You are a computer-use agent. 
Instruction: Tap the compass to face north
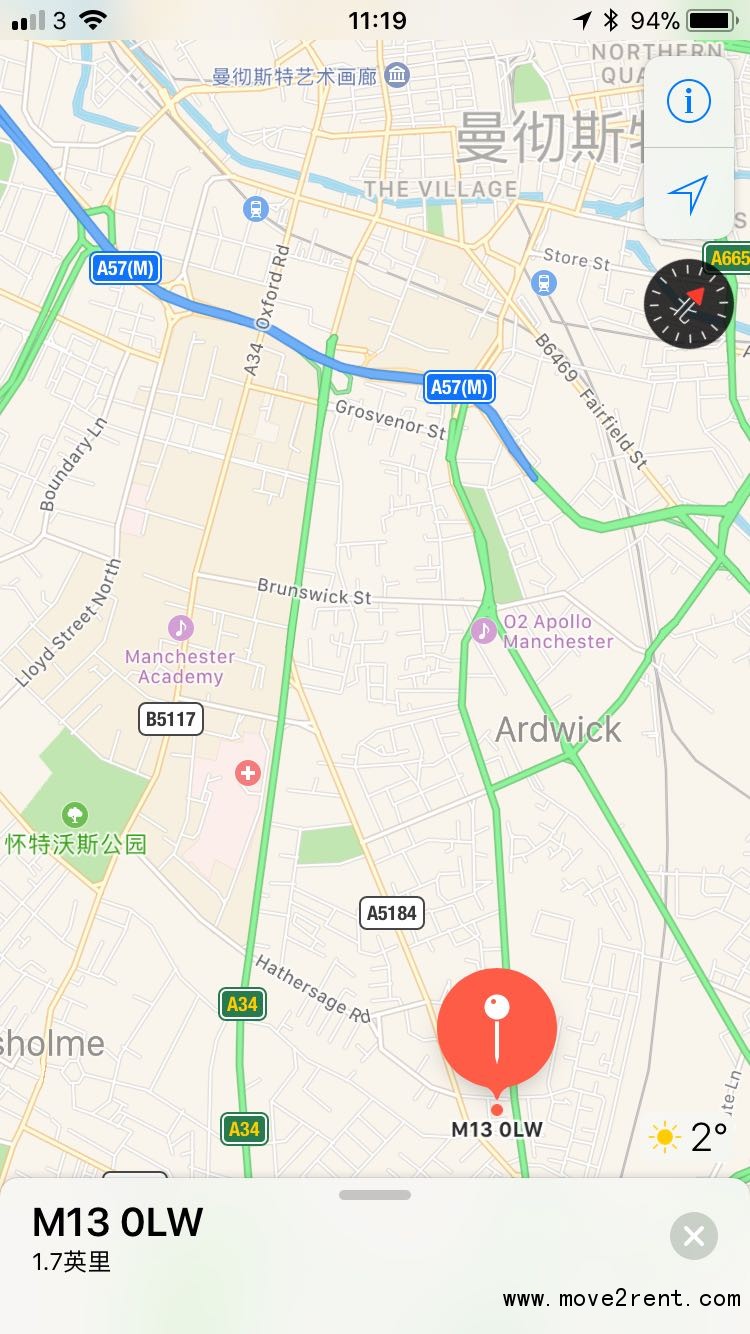(688, 303)
